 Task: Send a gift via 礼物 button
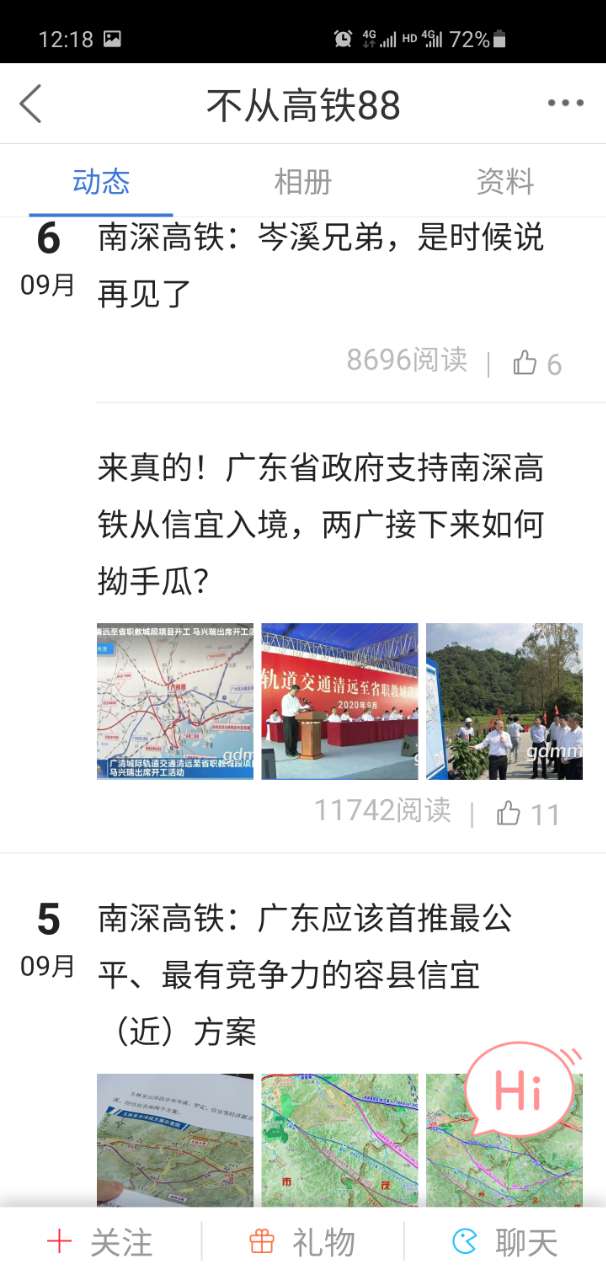[302, 1242]
